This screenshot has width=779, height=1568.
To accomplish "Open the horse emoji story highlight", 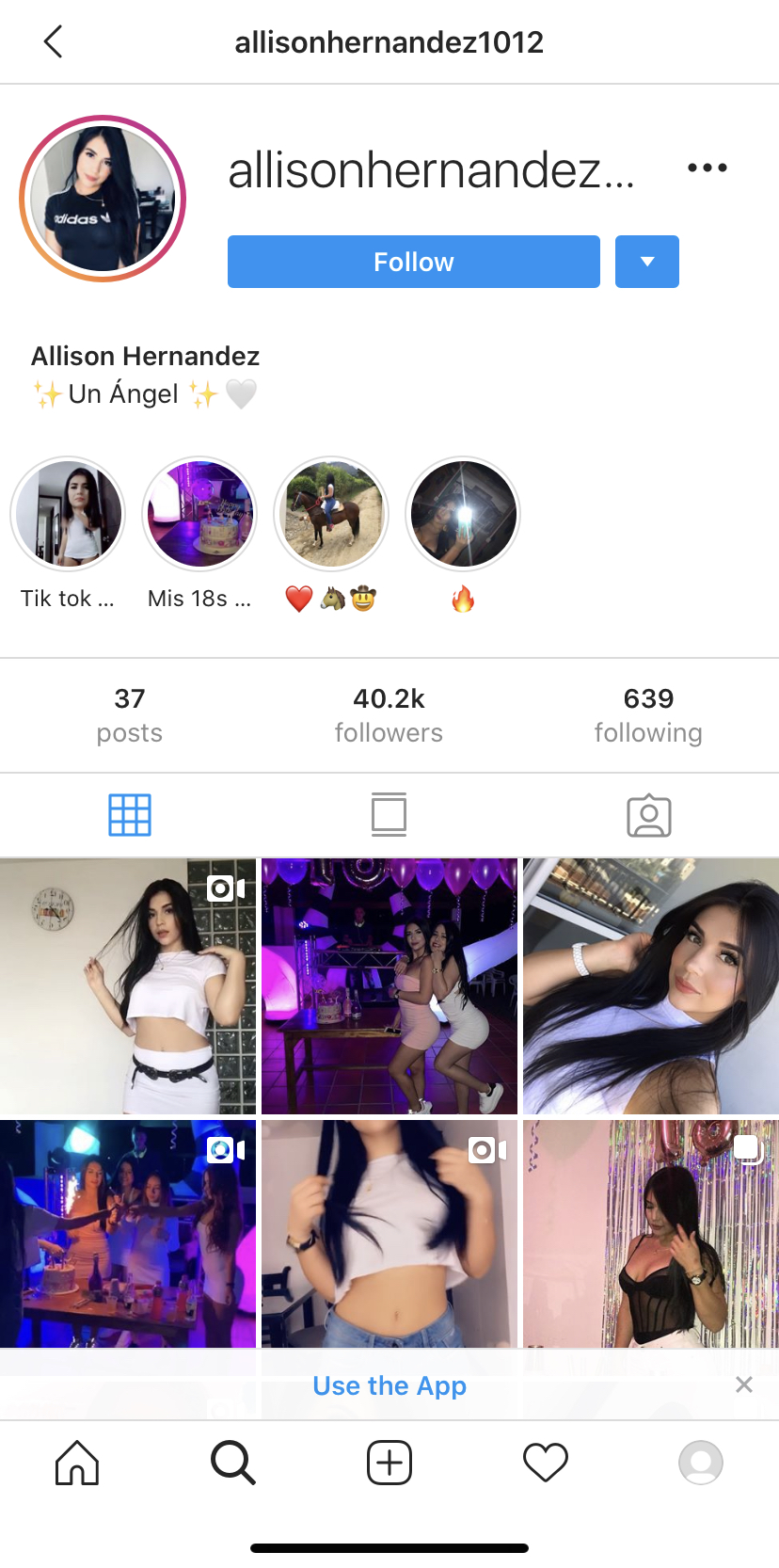I will (331, 514).
